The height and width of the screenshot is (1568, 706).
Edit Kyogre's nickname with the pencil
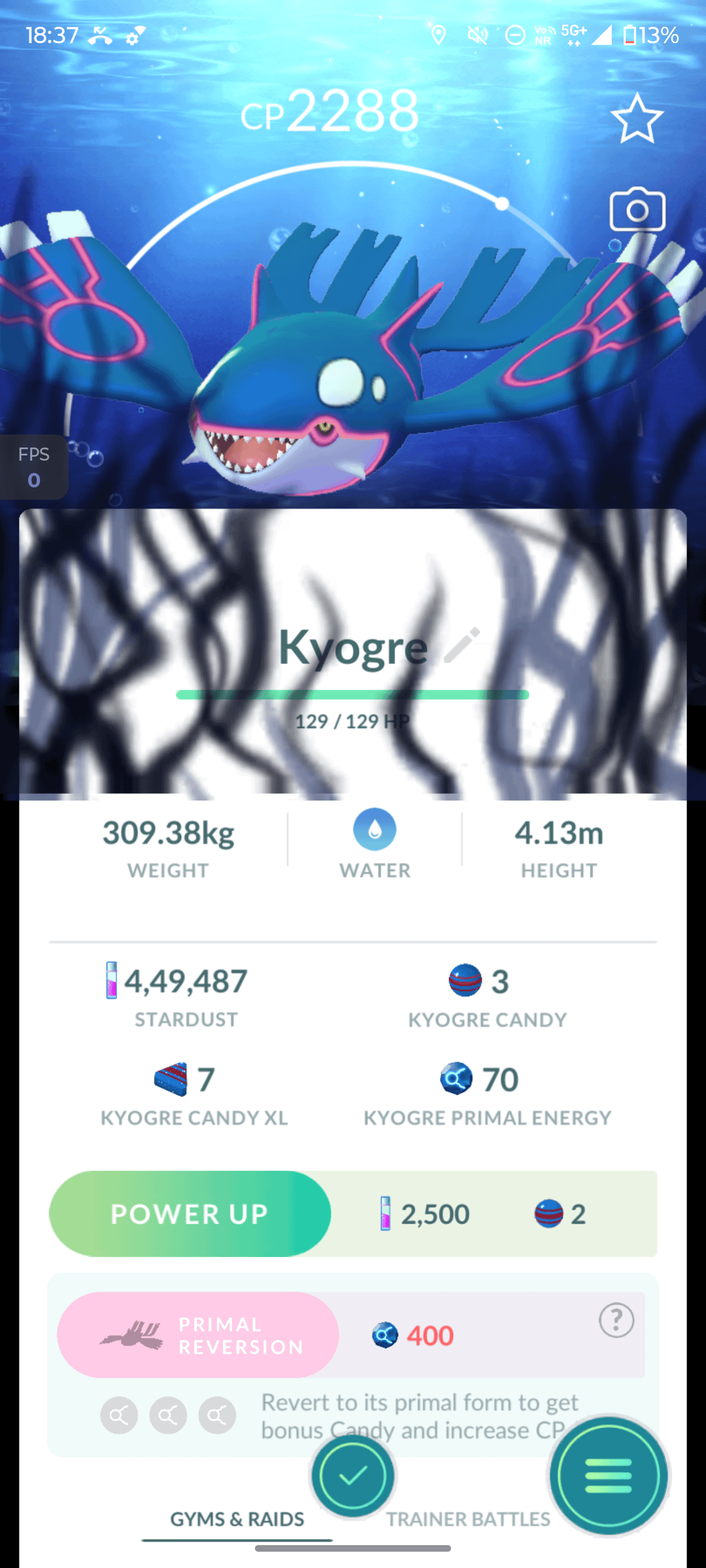click(x=462, y=645)
